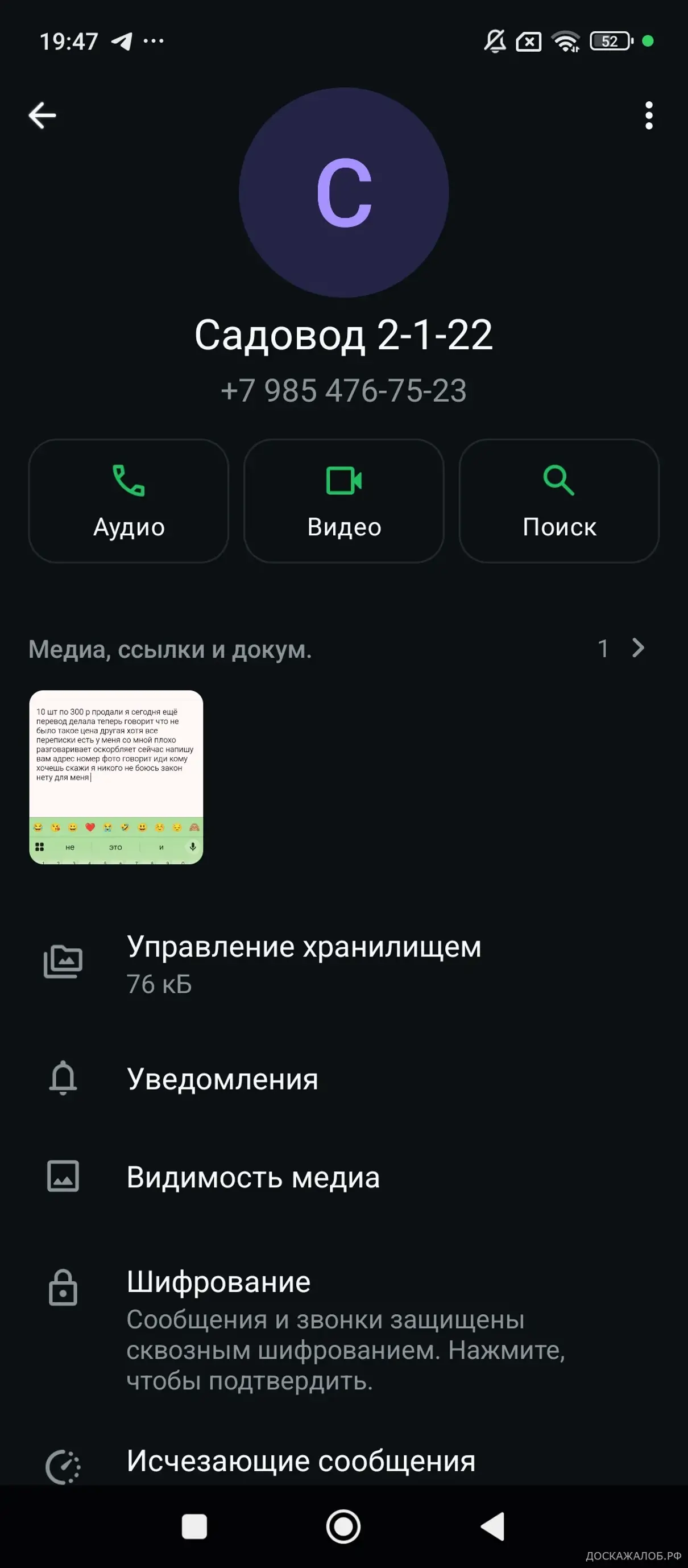View the contact's profile picture
Viewport: 688px width, 1568px height.
tap(343, 192)
